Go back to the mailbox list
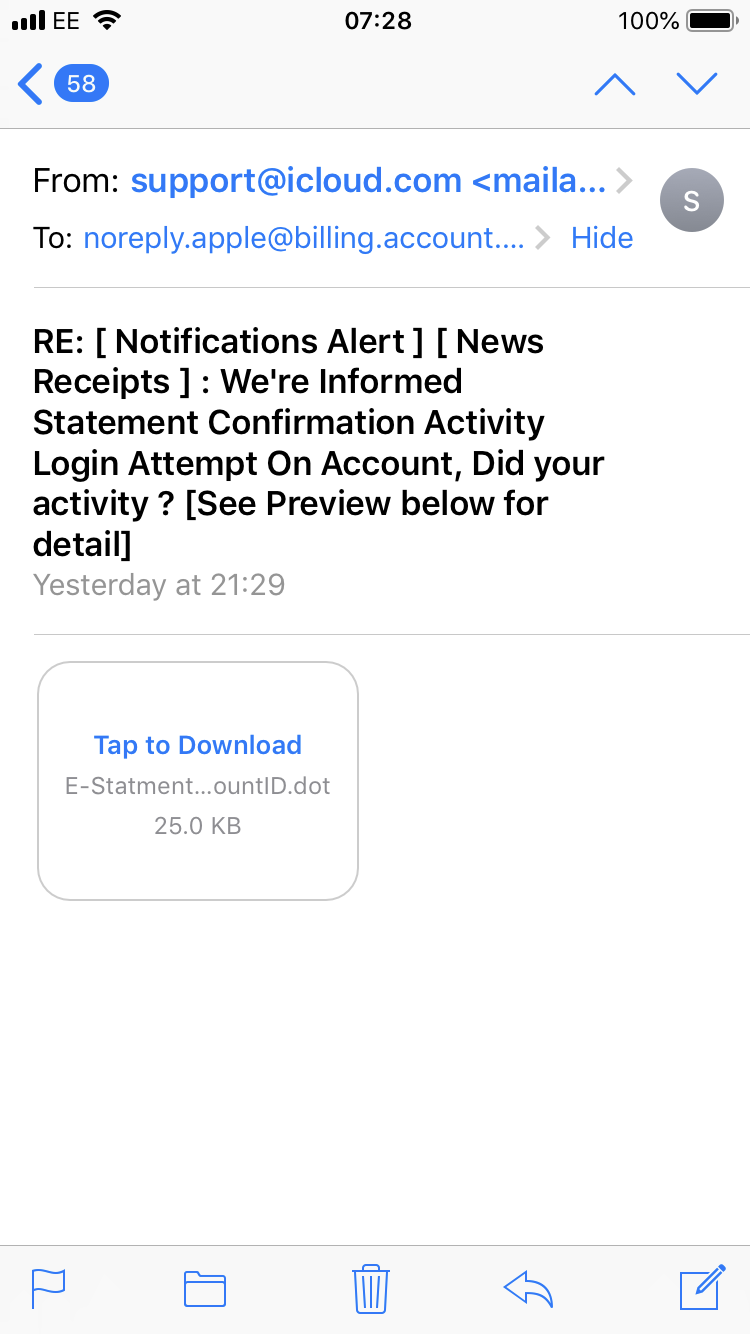 pos(62,84)
